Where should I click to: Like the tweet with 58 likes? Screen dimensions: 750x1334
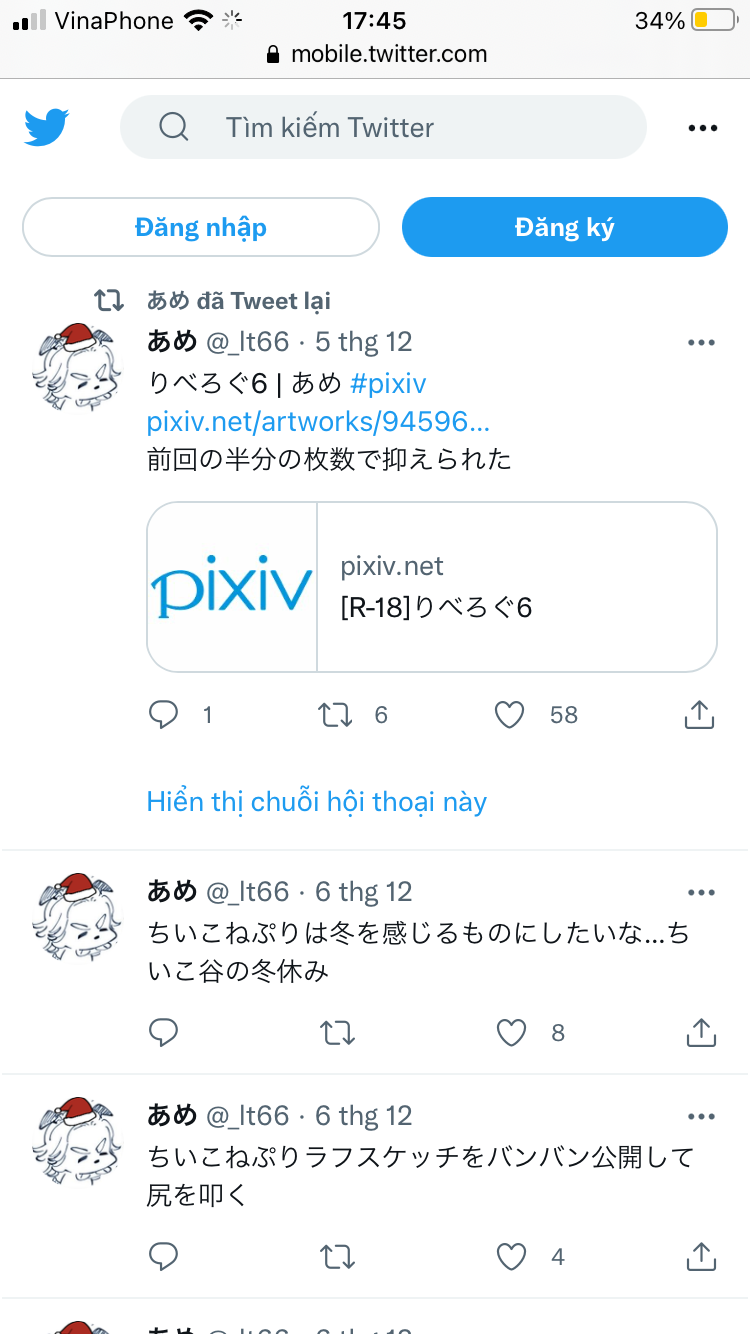510,715
